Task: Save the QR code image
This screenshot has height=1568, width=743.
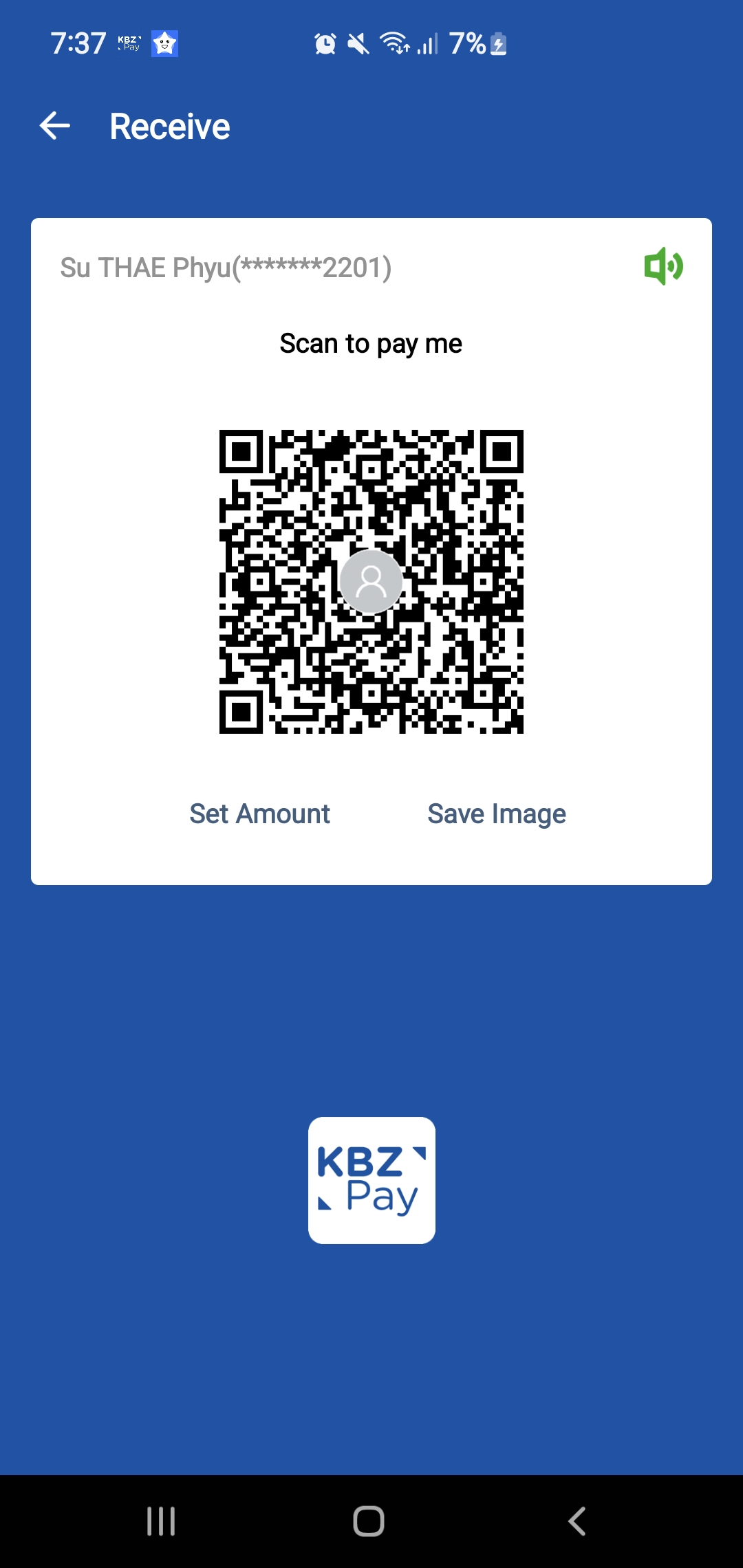Action: [x=496, y=814]
